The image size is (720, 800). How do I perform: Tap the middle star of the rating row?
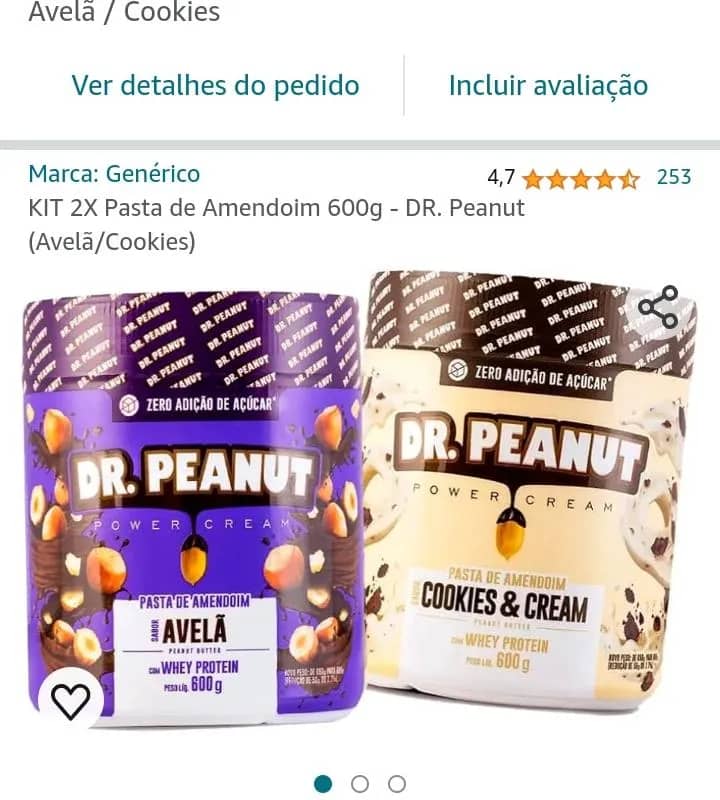coord(582,177)
